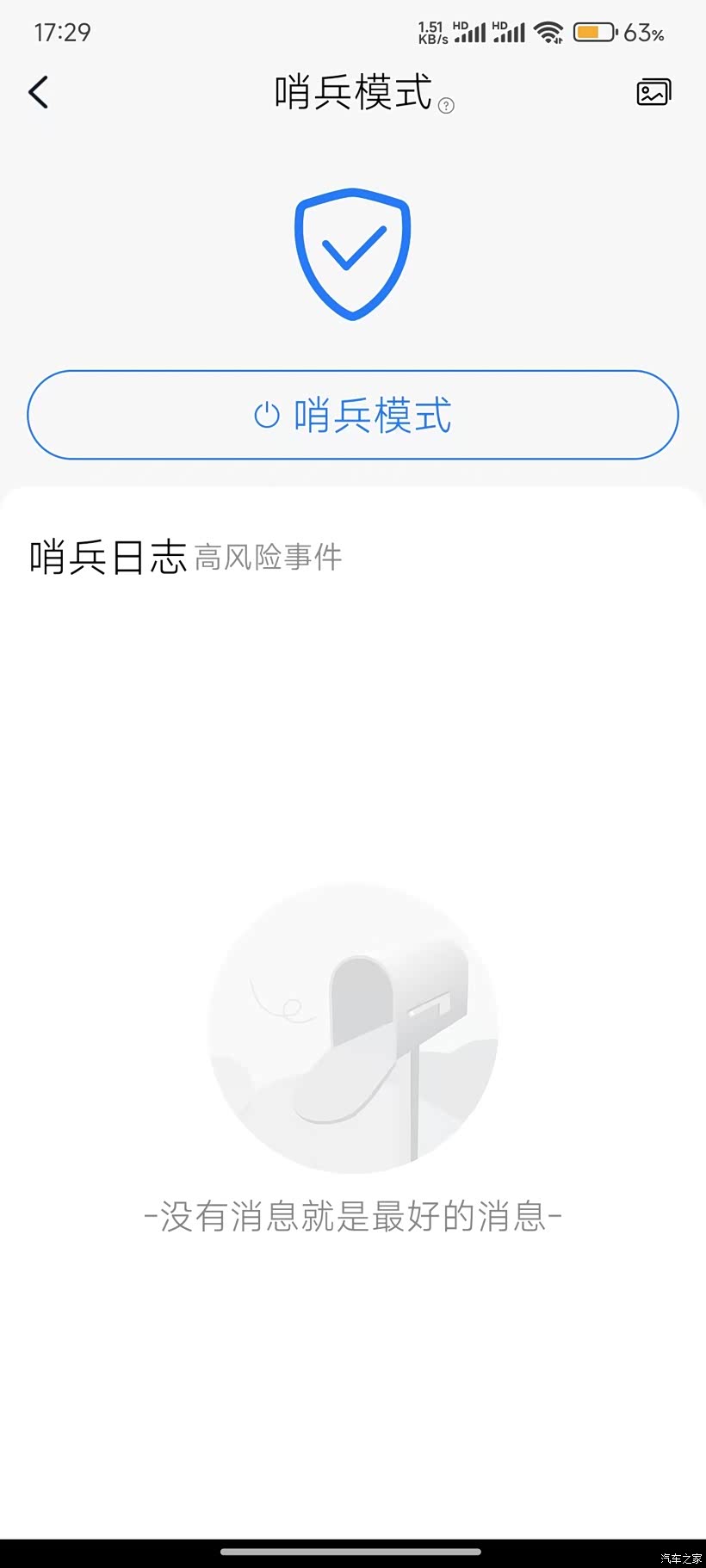Viewport: 706px width, 1568px height.
Task: Open the help question mark beside 哨兵模式 title
Action: (x=446, y=106)
